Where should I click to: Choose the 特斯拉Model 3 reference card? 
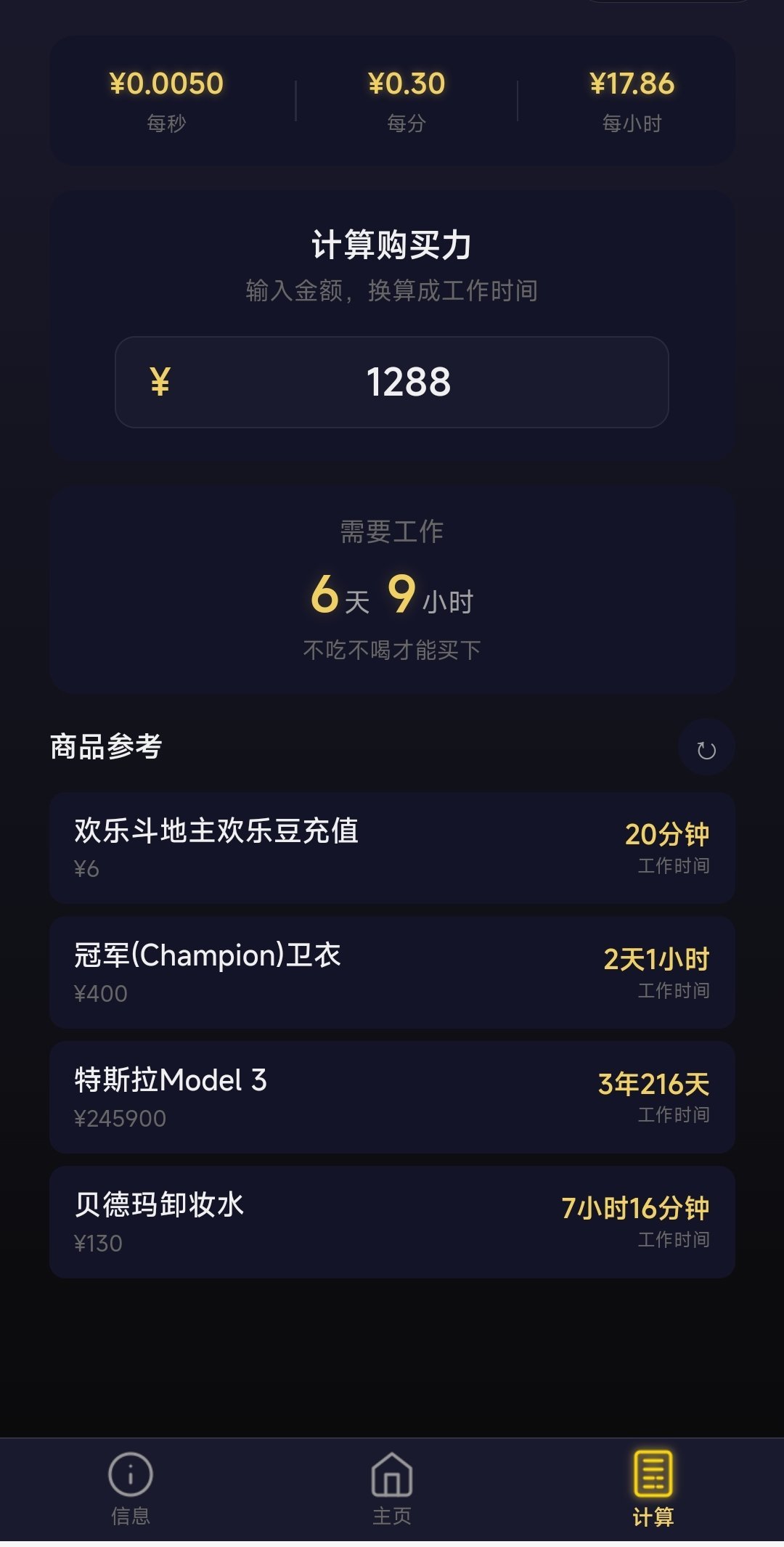pyautogui.click(x=392, y=1098)
